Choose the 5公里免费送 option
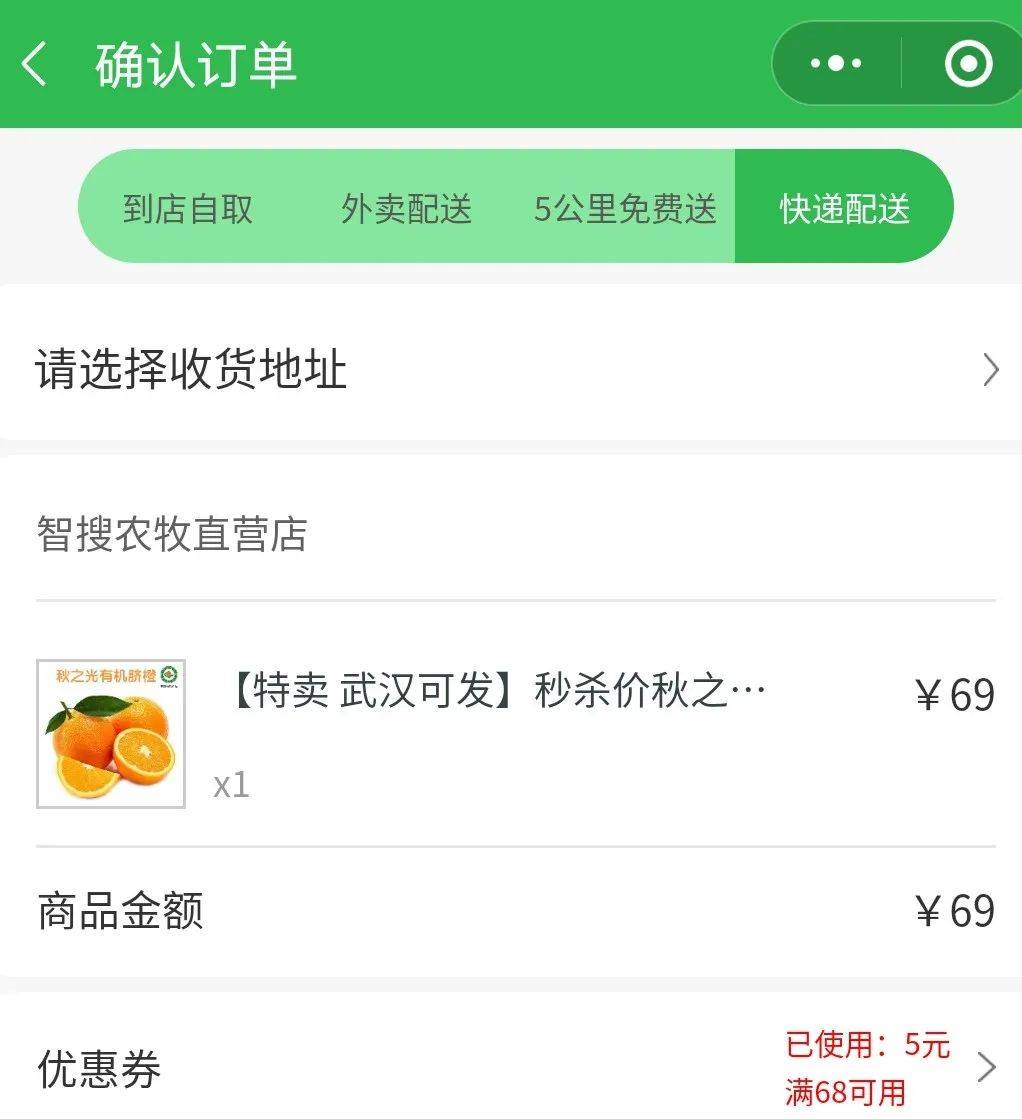 (x=625, y=209)
